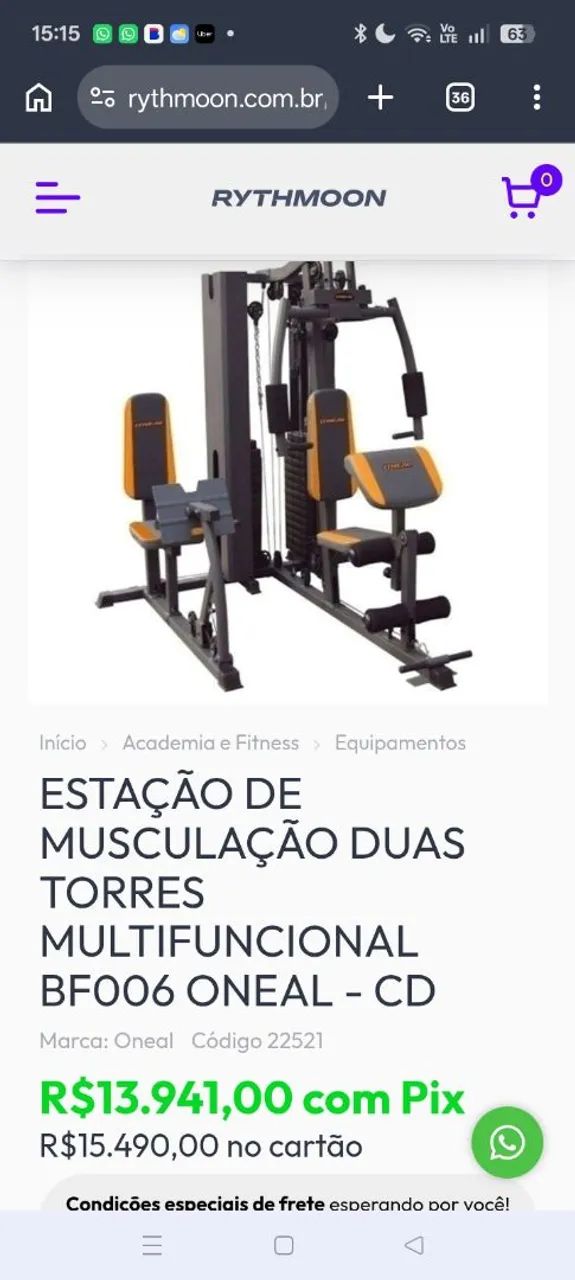Tap the rythmoon.com.br address bar
Viewport: 575px width, 1280px height.
(x=208, y=97)
